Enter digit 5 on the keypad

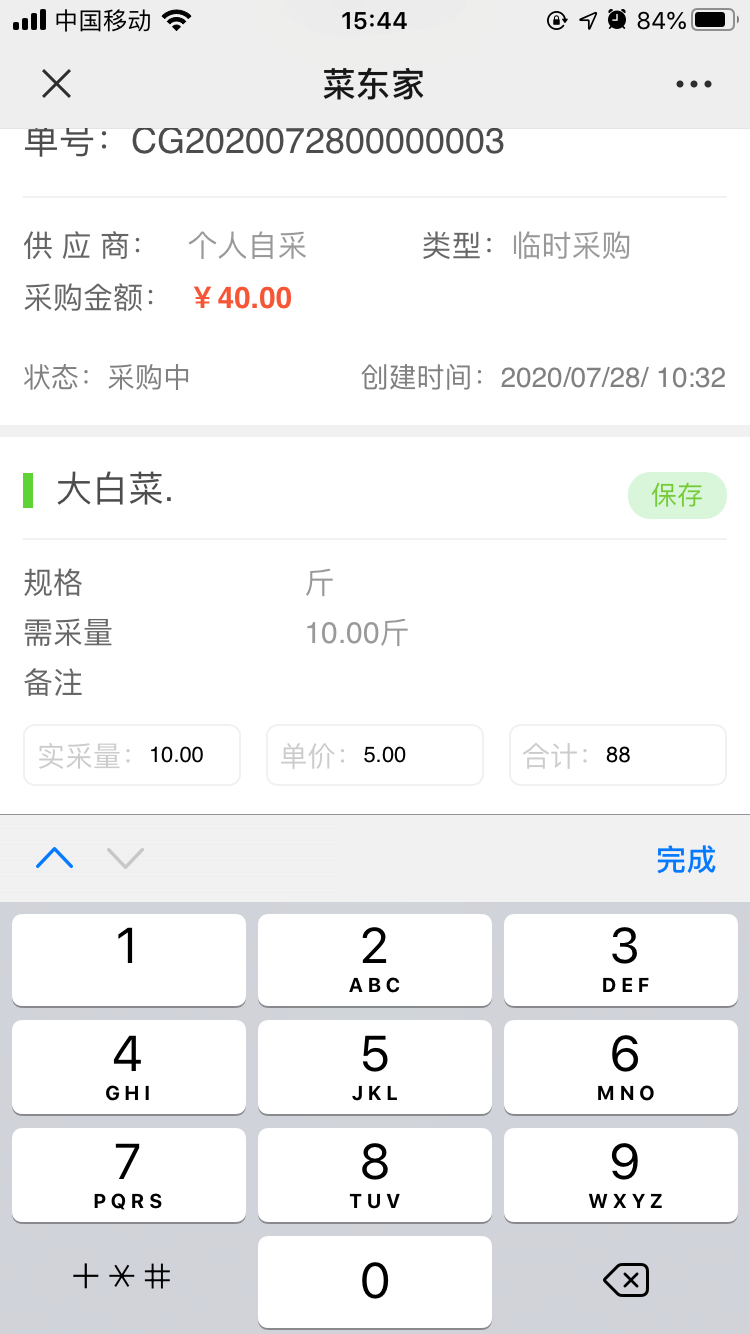pyautogui.click(x=375, y=1066)
